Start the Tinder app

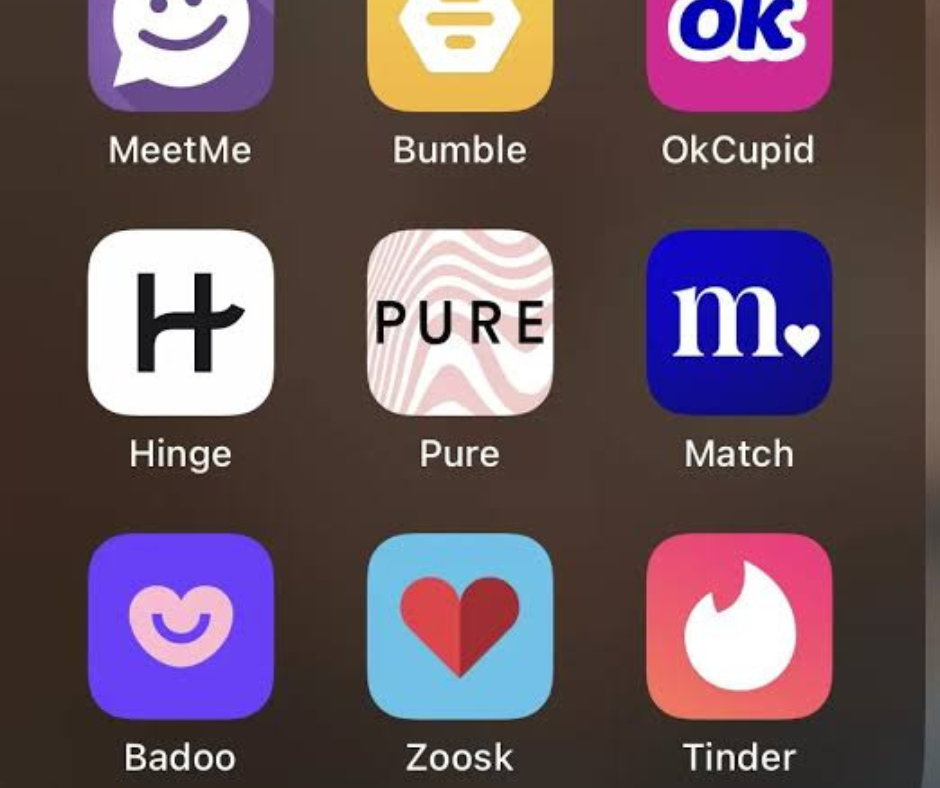click(x=739, y=626)
